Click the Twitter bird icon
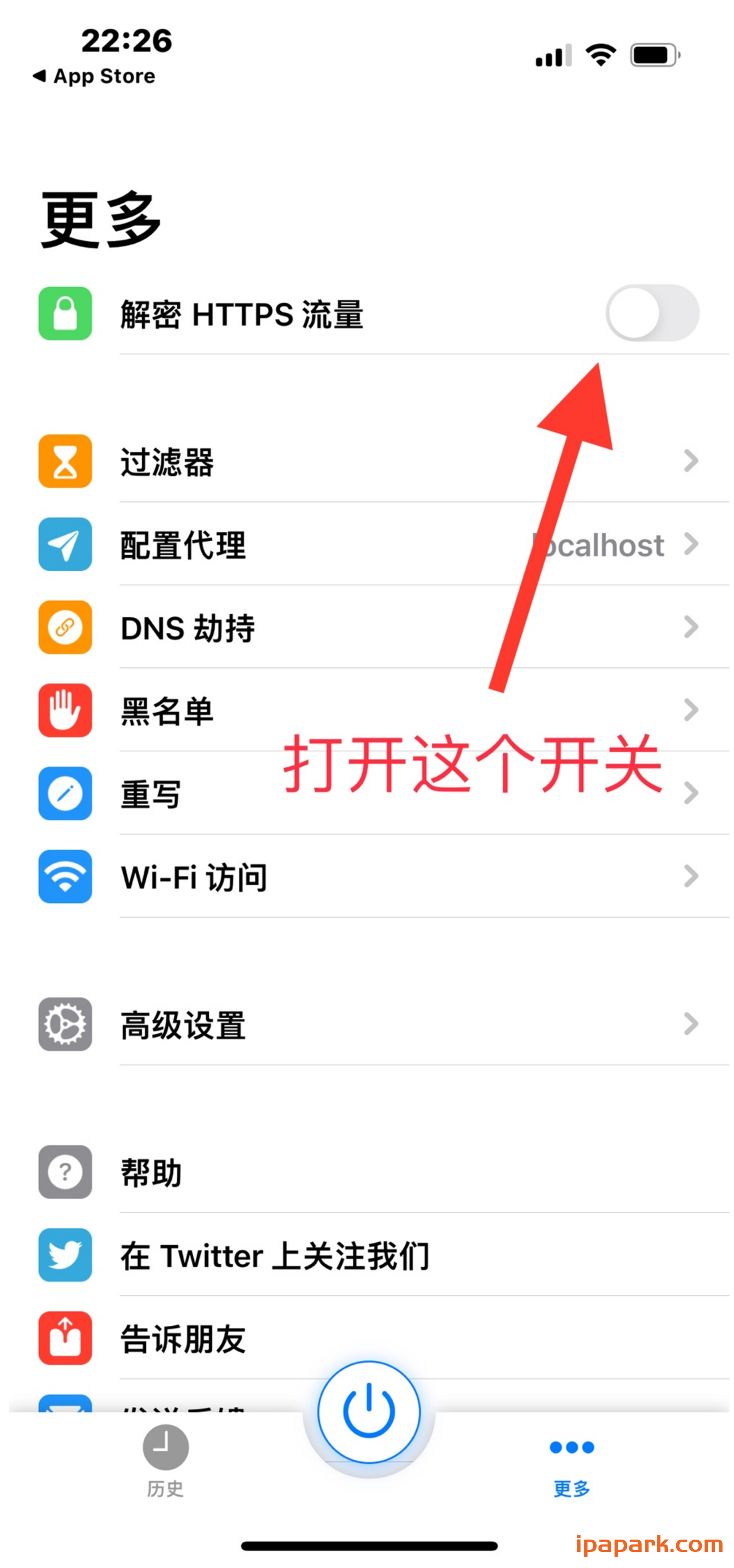734x1568 pixels. coord(65,1256)
